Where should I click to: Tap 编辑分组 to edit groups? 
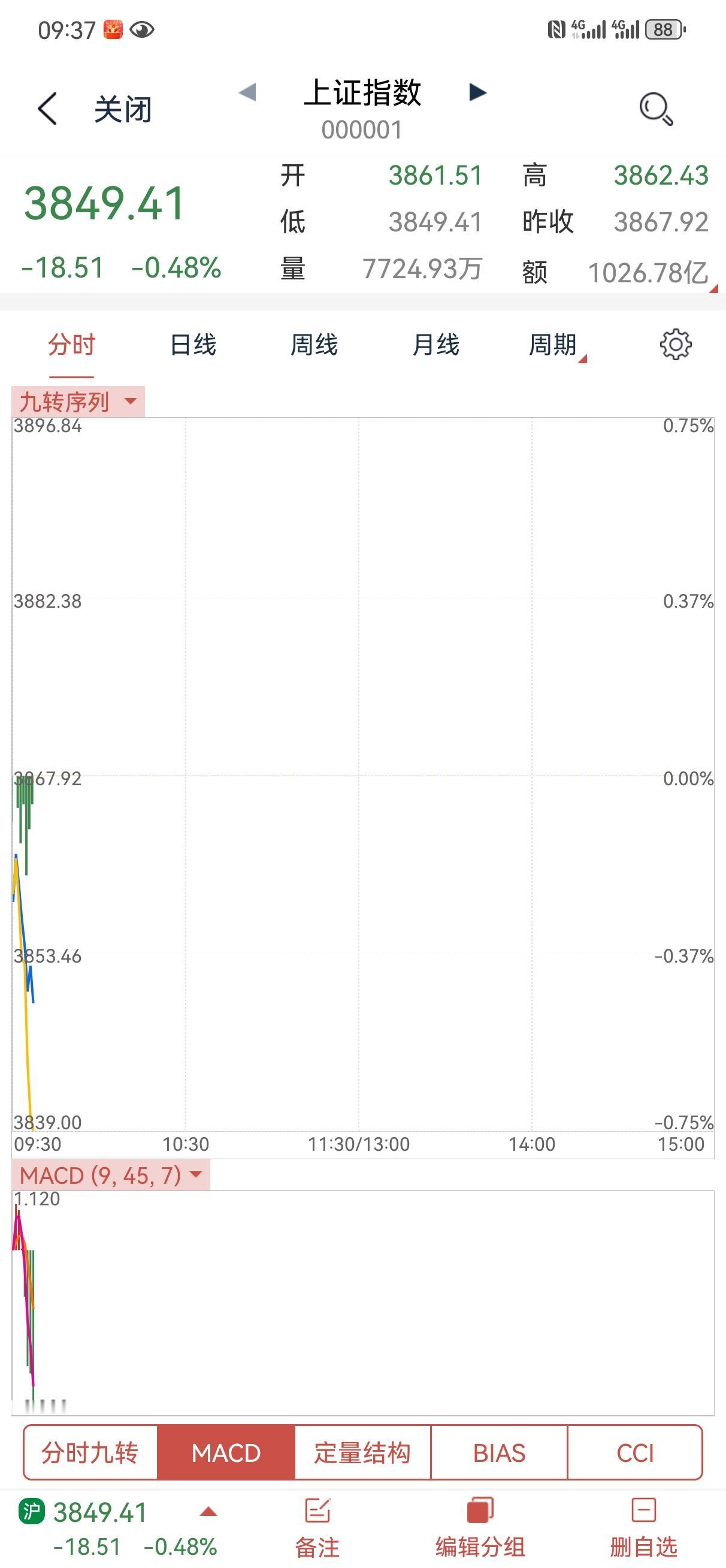pos(480,1527)
